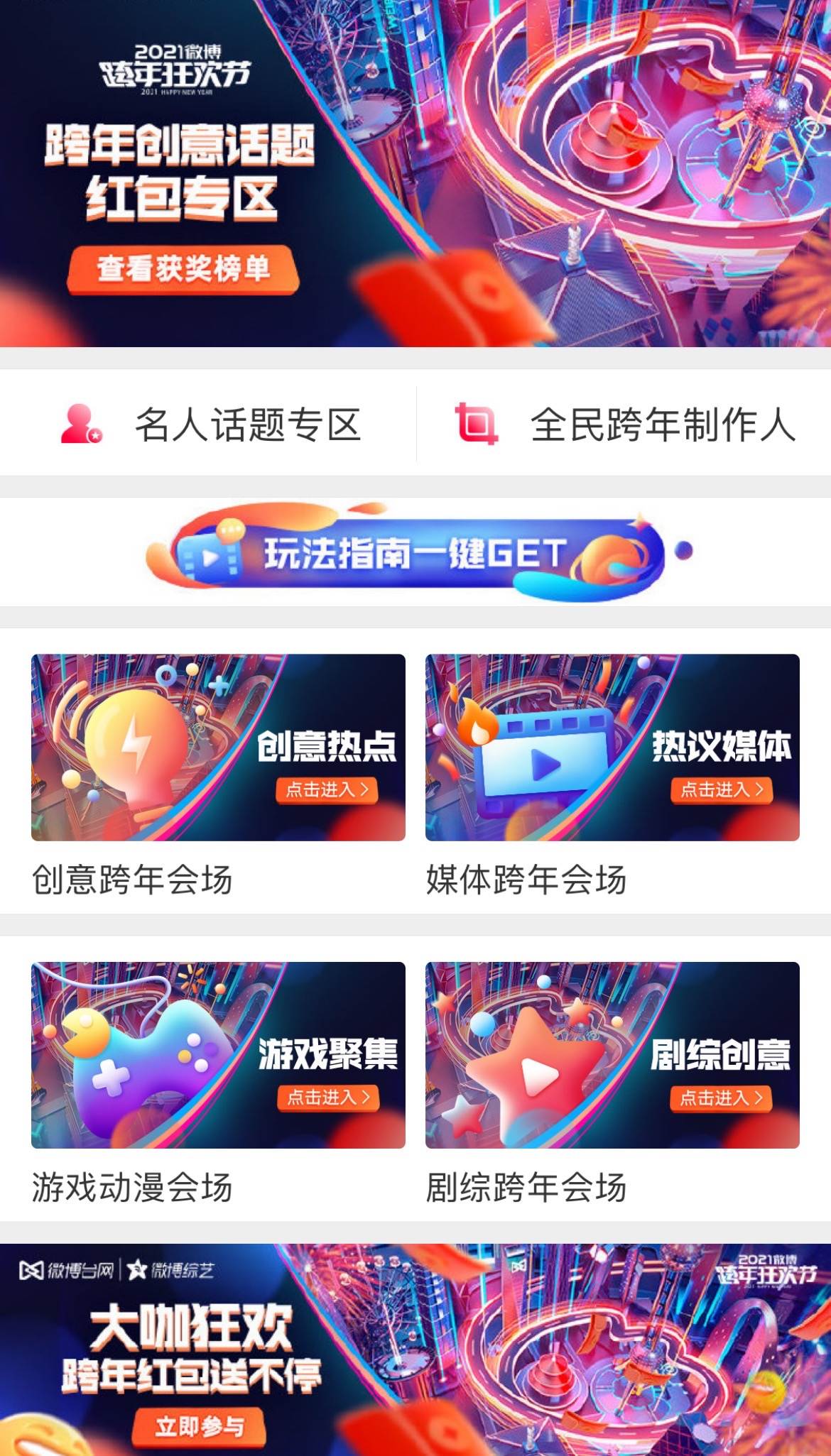Enter the 热议媒体 card
Viewport: 831px width, 1456px height.
[x=612, y=748]
